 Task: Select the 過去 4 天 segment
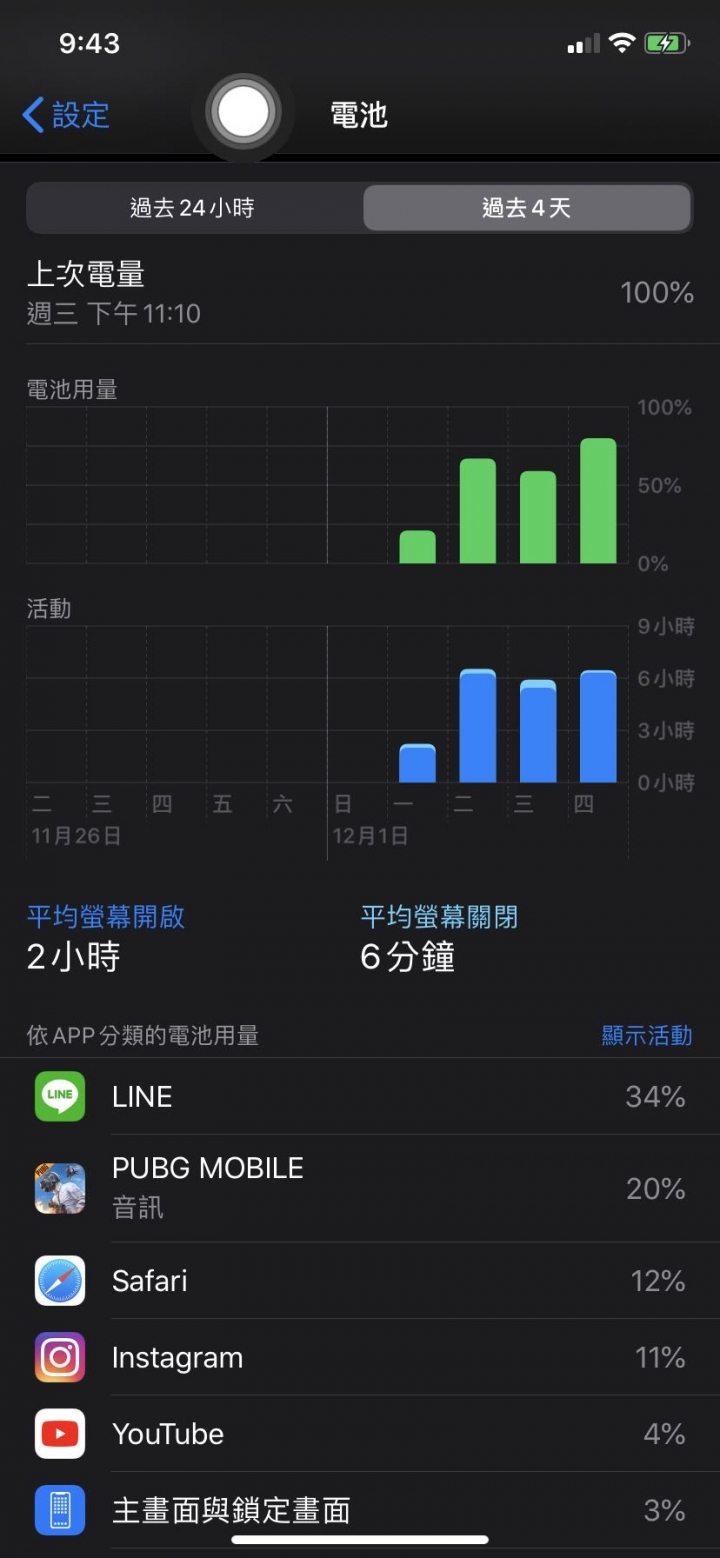point(526,208)
